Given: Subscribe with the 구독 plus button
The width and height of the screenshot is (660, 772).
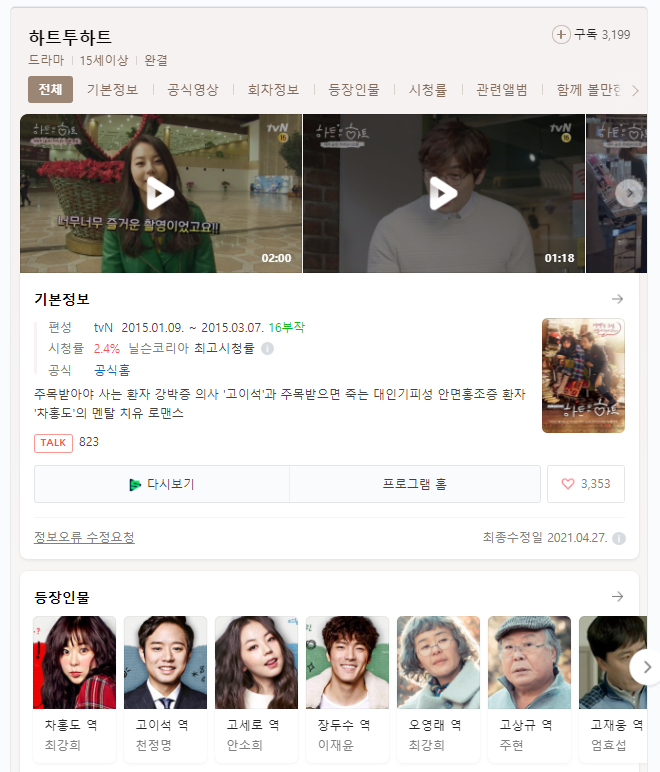Looking at the screenshot, I should click(x=561, y=35).
